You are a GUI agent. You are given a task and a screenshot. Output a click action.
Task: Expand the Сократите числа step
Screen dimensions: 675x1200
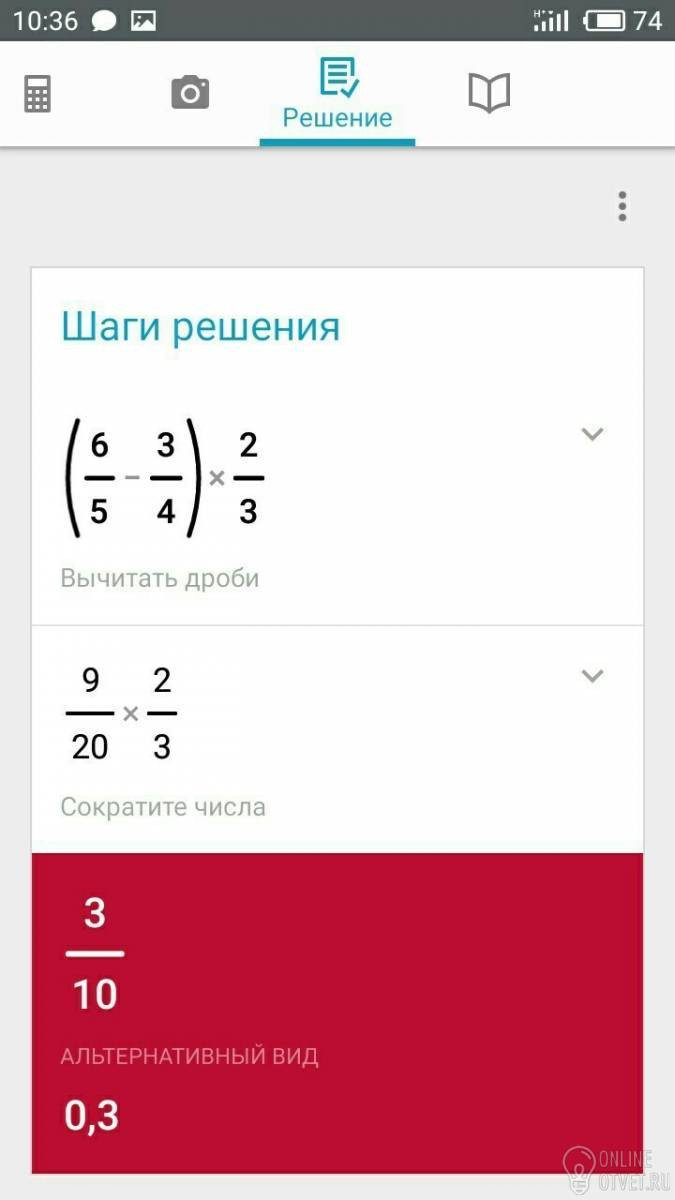(x=593, y=676)
